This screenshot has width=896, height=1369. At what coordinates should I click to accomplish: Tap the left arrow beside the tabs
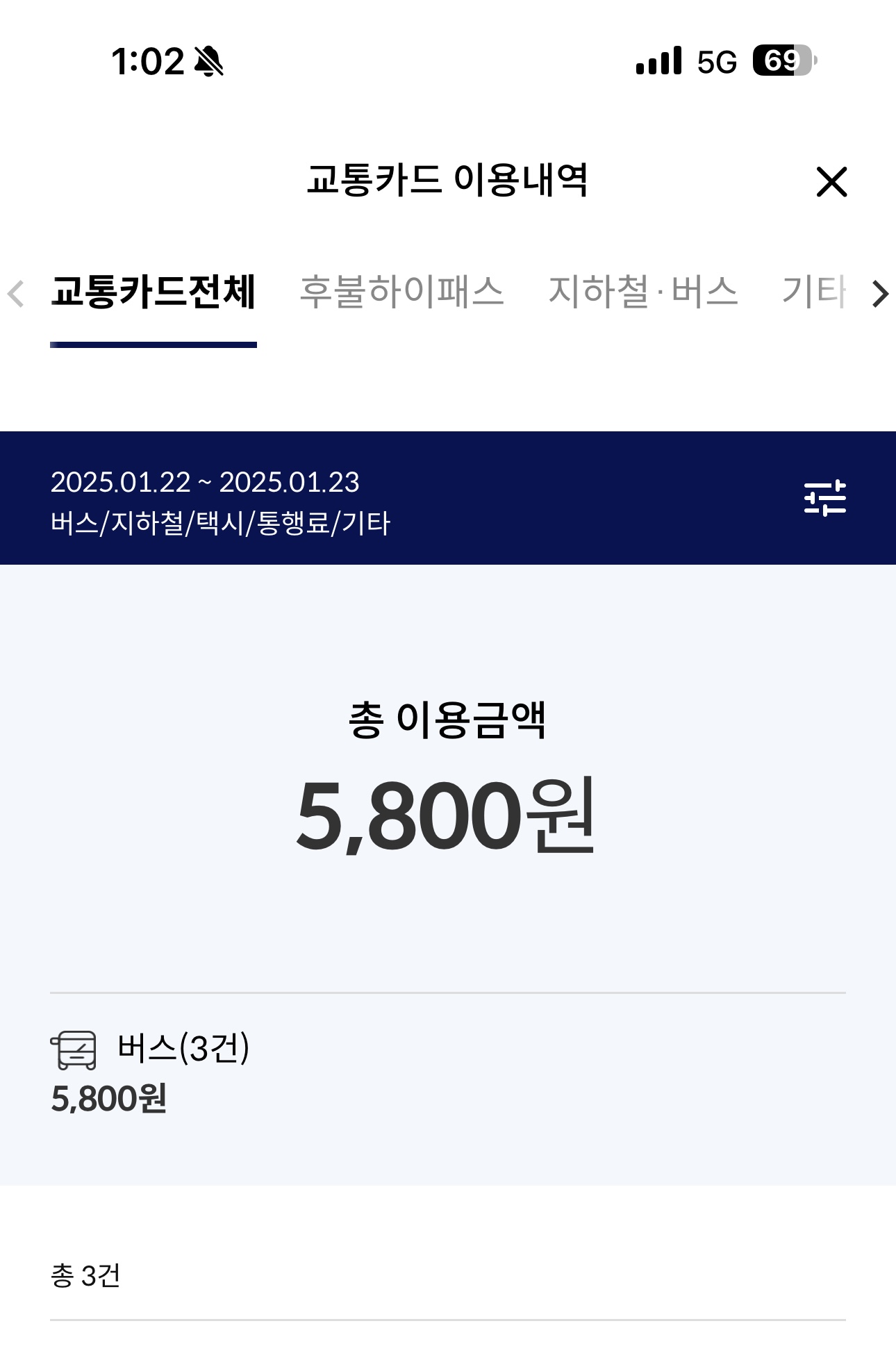coord(16,294)
